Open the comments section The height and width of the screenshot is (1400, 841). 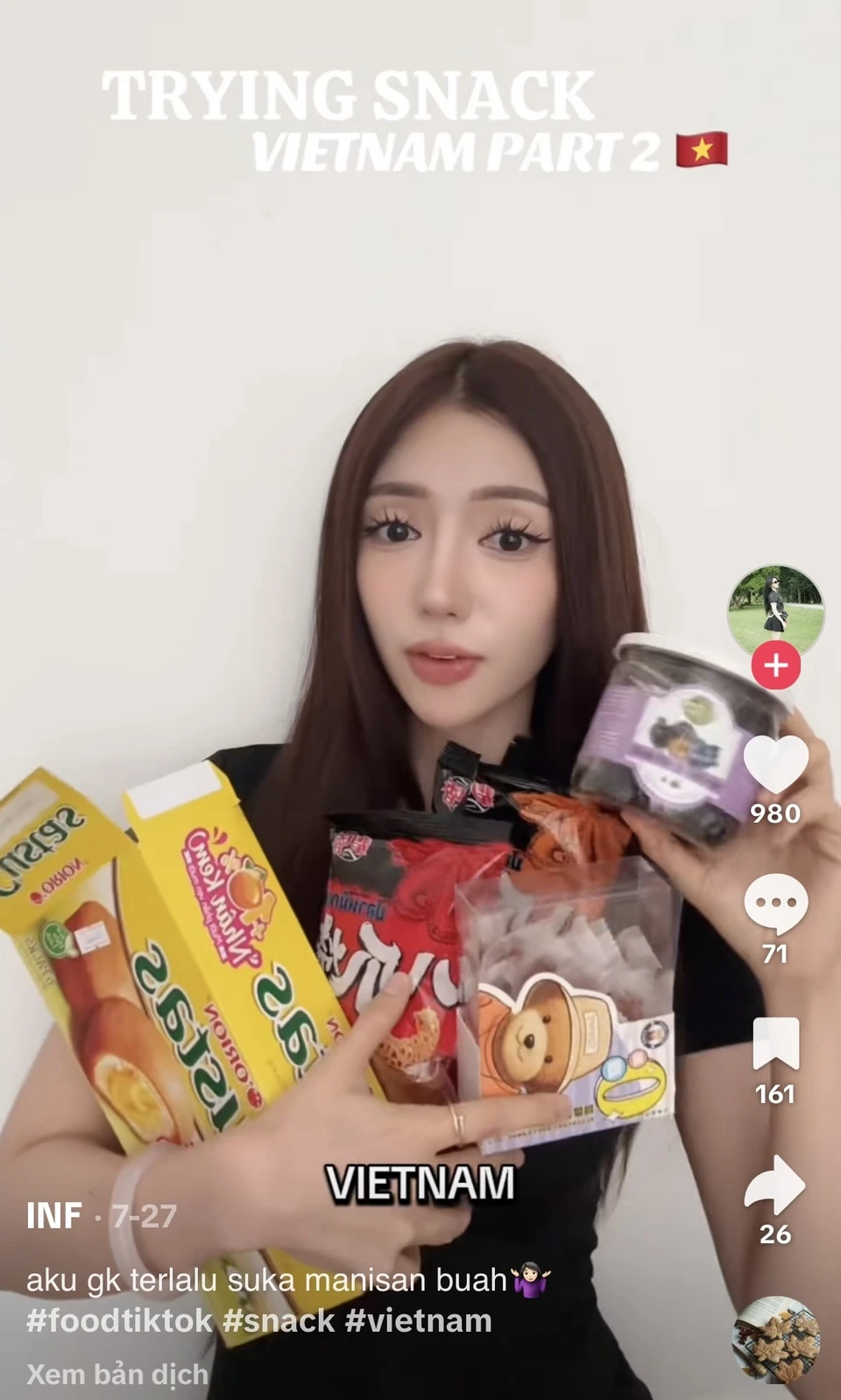coord(775,903)
